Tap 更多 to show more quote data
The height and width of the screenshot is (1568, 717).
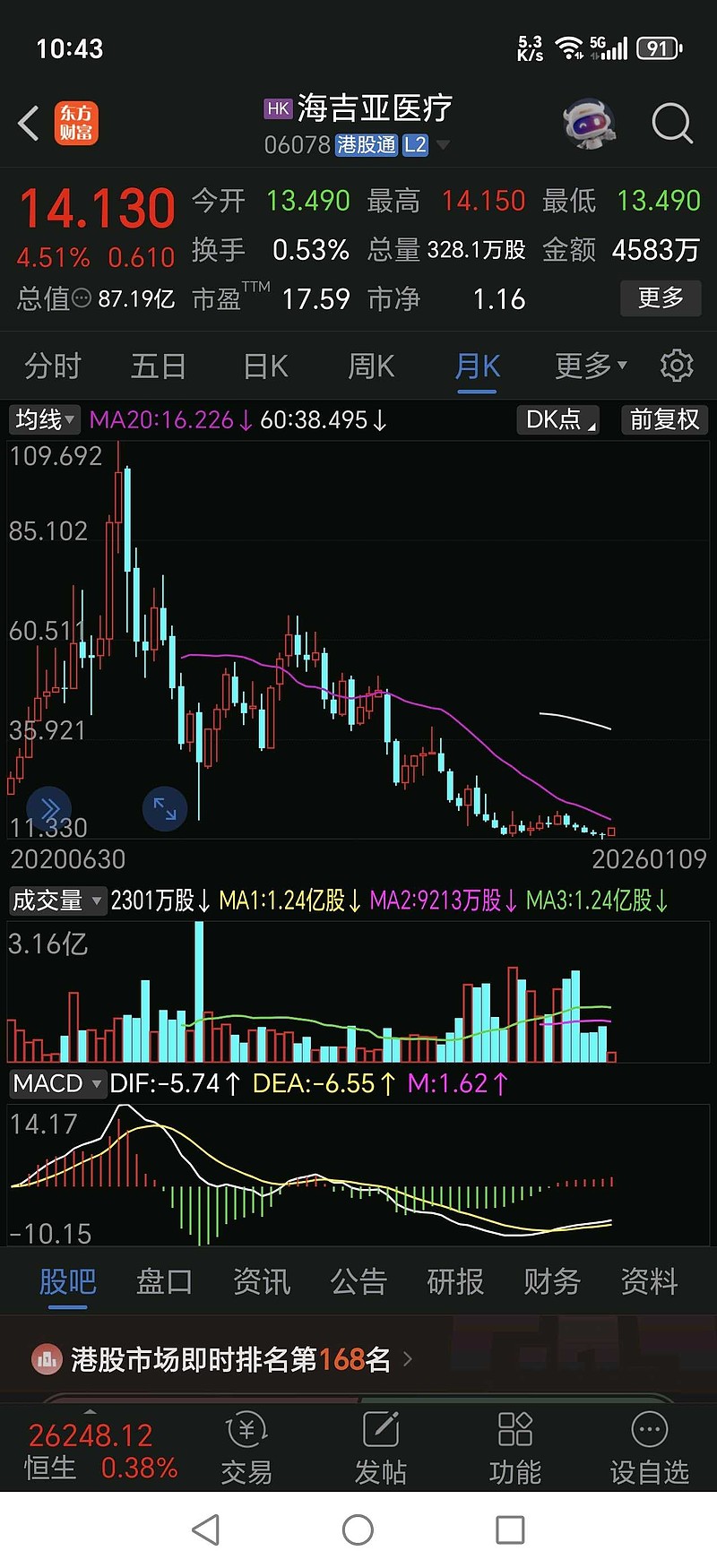661,297
